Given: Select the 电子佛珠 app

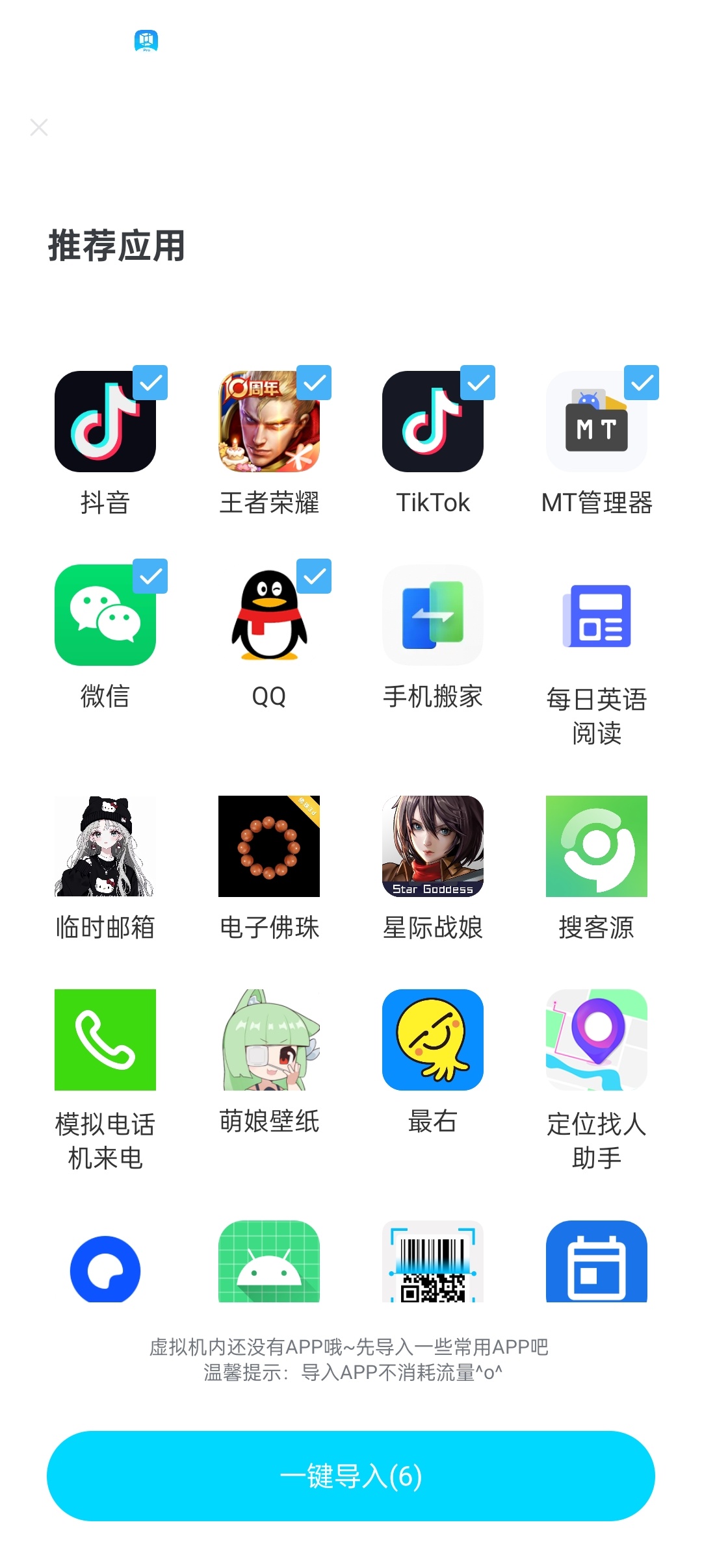Looking at the screenshot, I should [269, 846].
